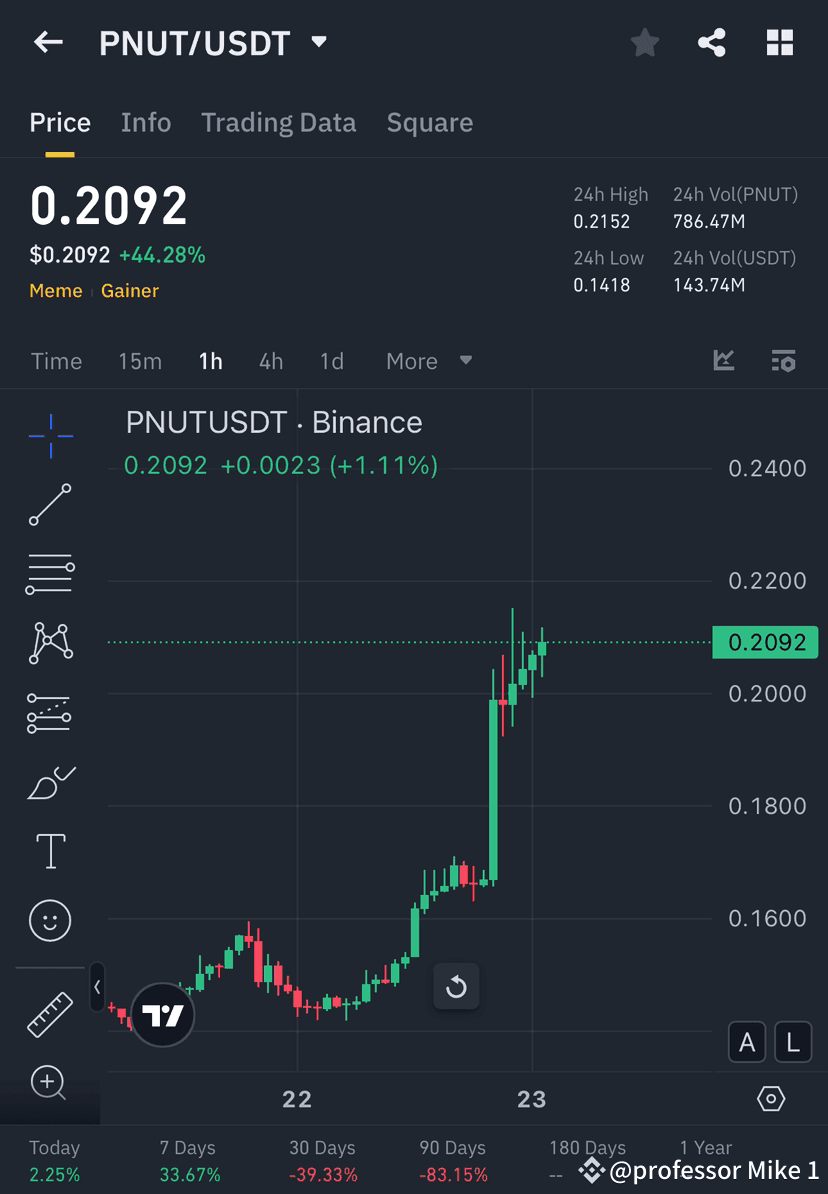Image resolution: width=828 pixels, height=1194 pixels.
Task: Toggle the L log-scale button
Action: (793, 1042)
